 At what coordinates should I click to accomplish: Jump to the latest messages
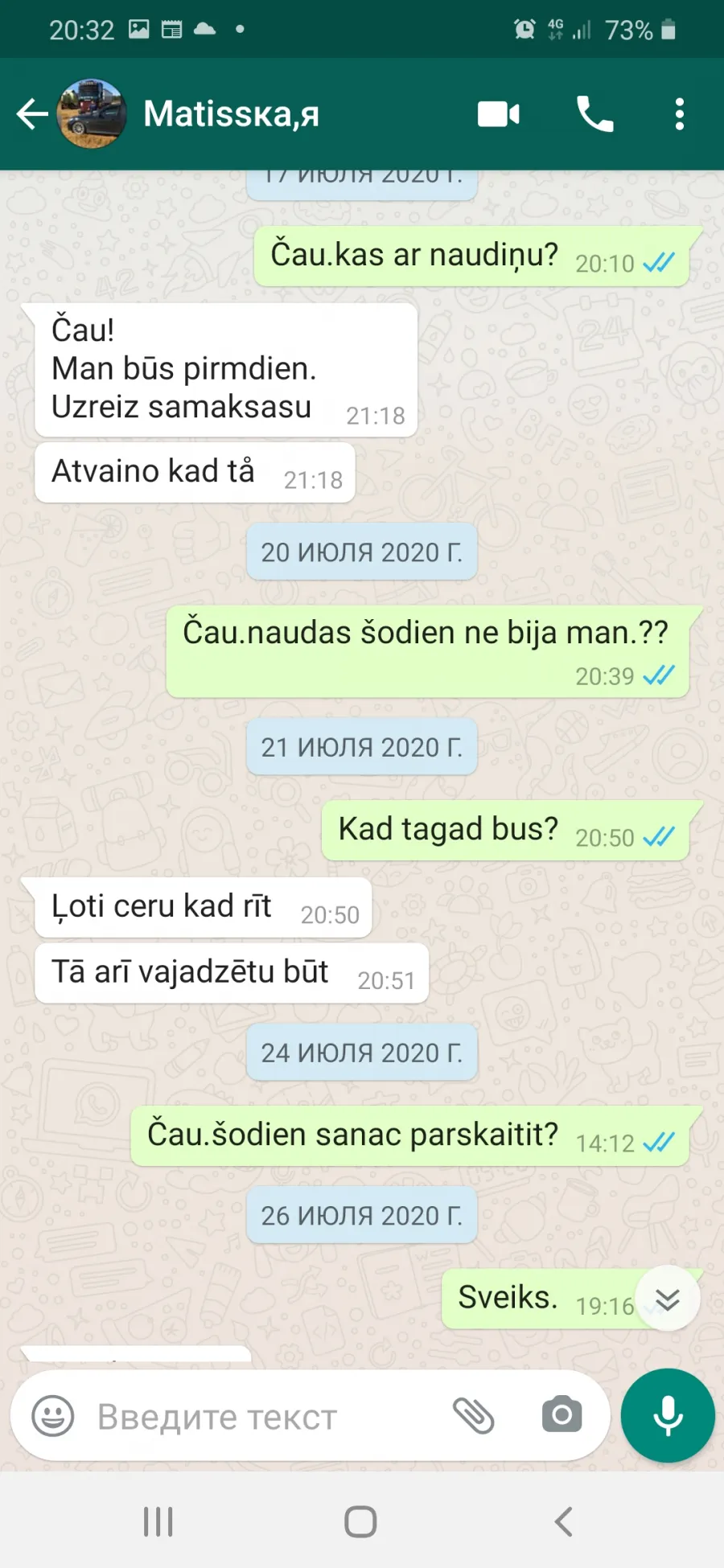click(x=667, y=1299)
